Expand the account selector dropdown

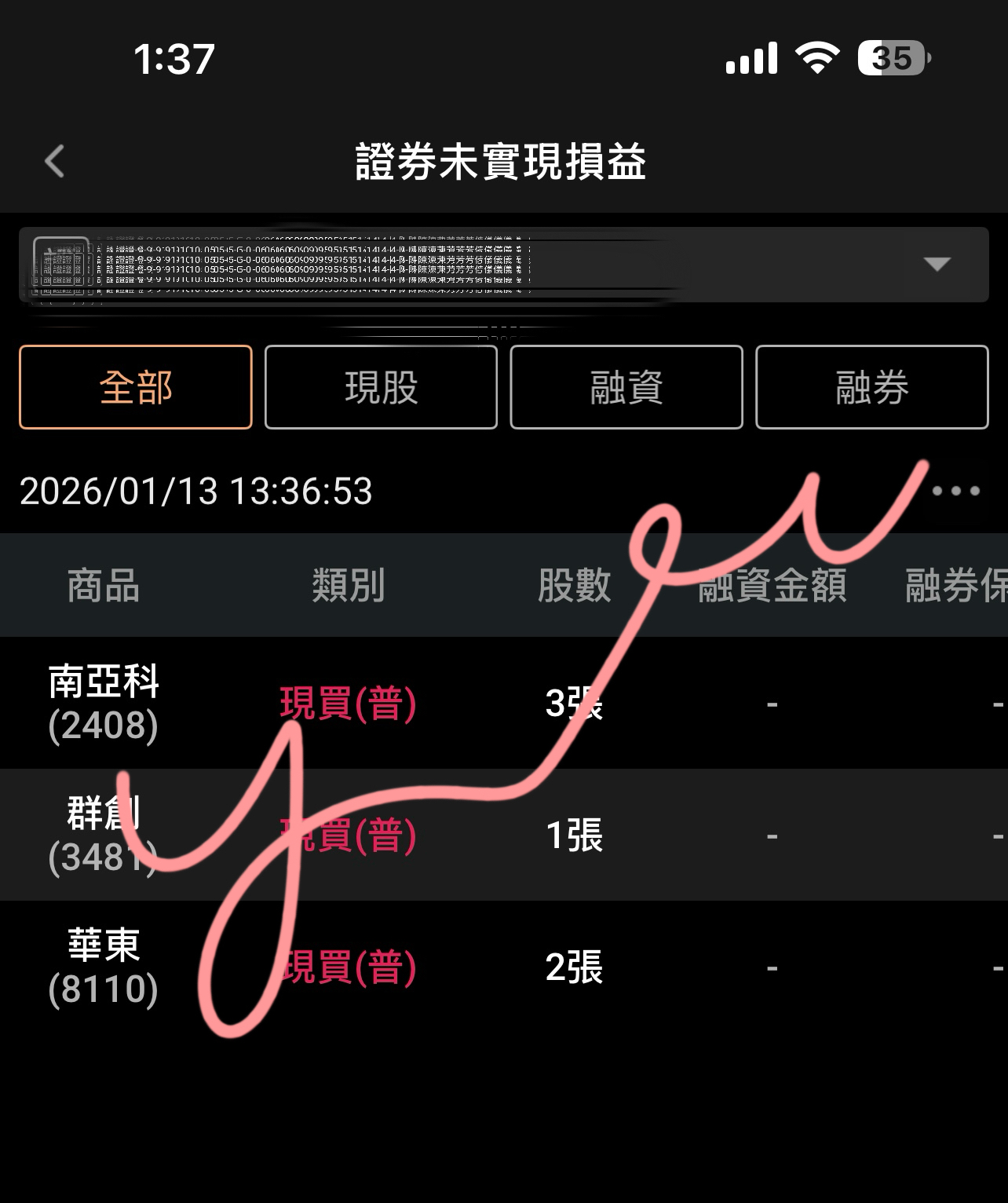click(x=937, y=264)
